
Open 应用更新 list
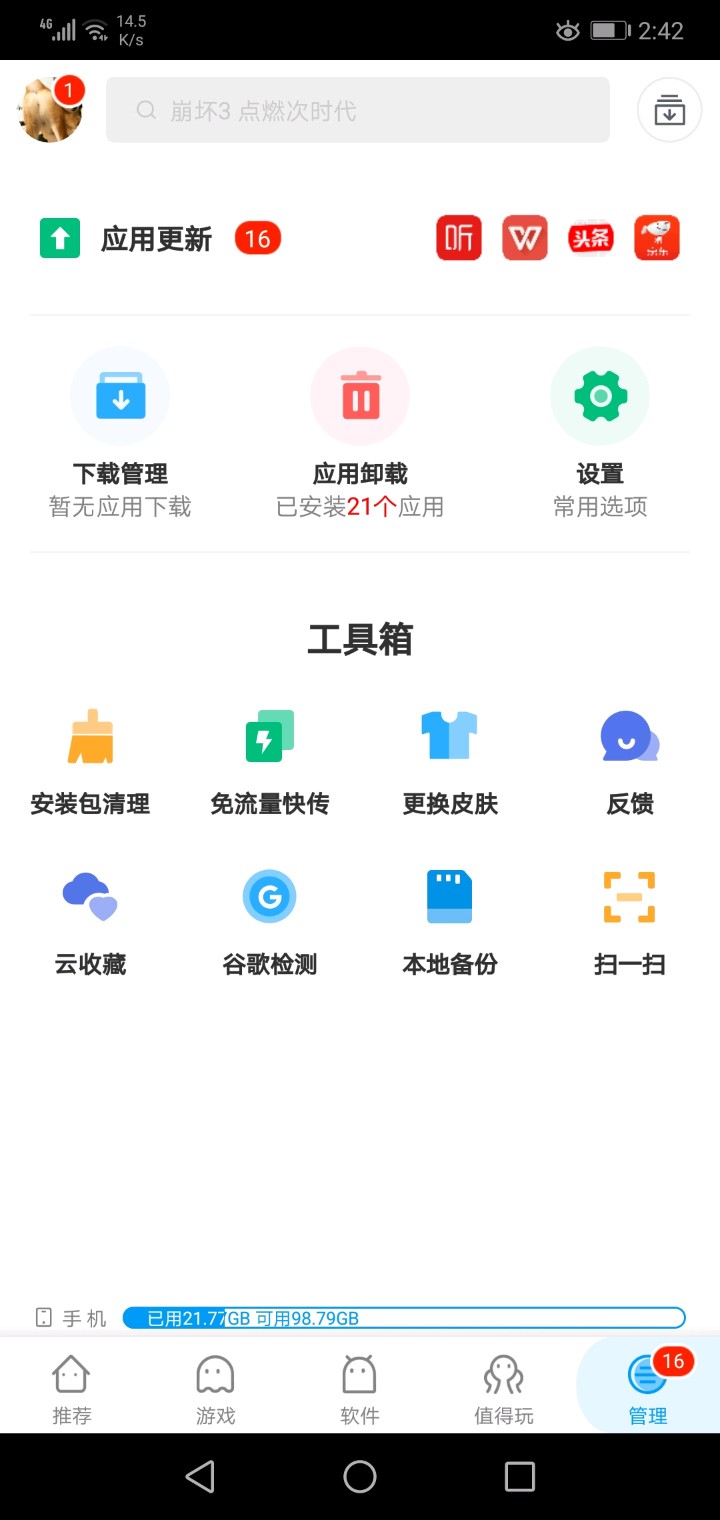[156, 239]
